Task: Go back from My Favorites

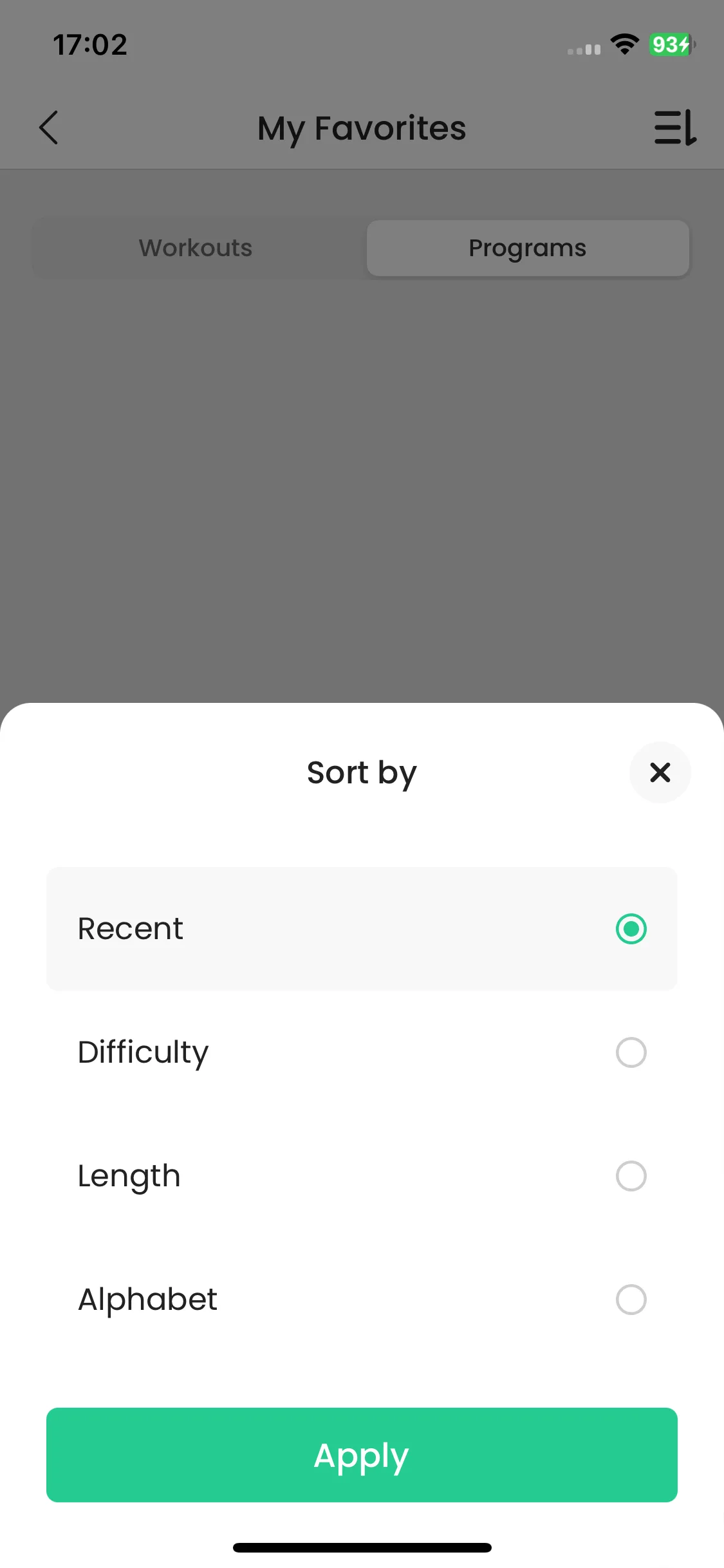Action: pyautogui.click(x=49, y=127)
